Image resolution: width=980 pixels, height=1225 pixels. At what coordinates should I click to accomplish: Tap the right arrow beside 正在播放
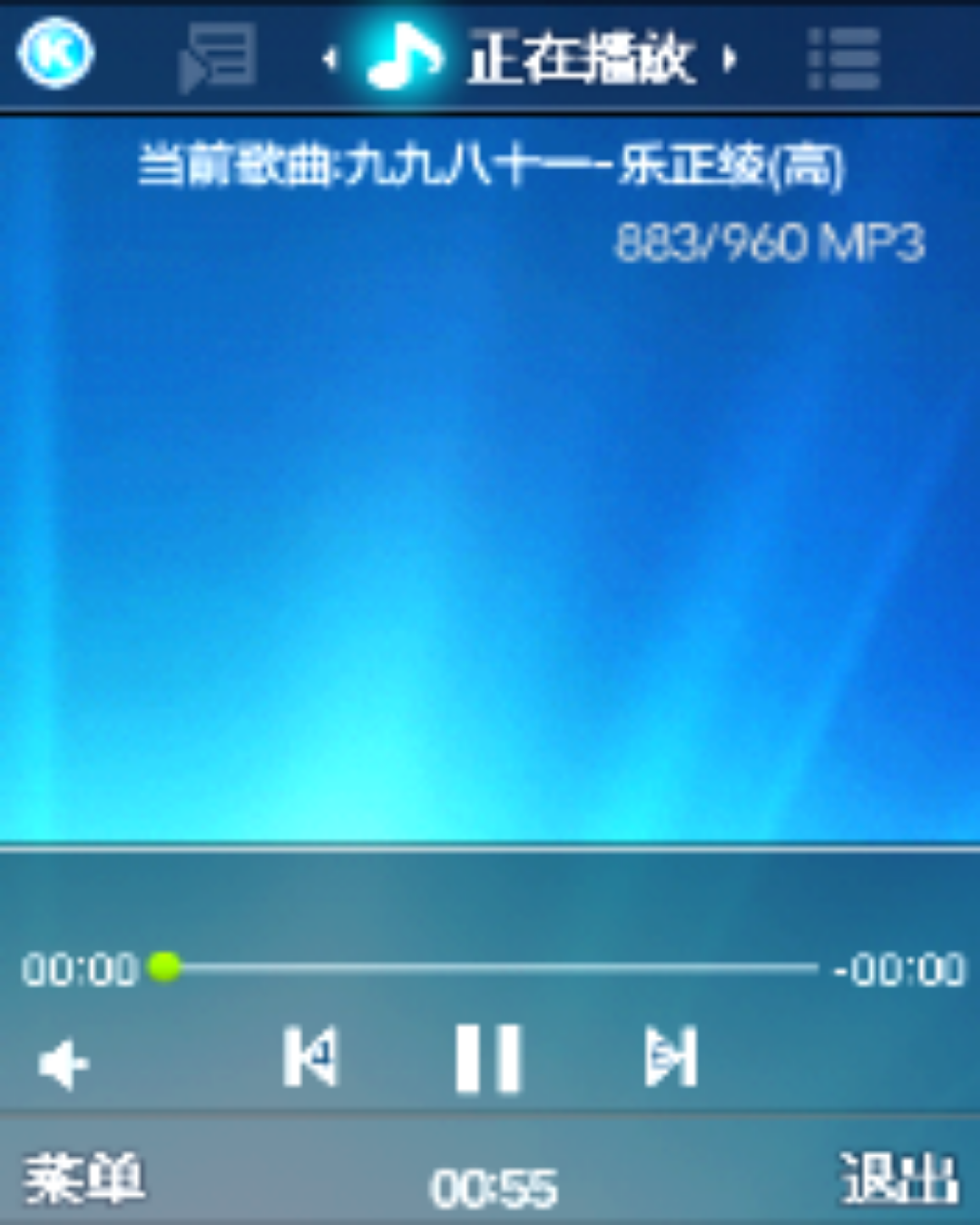coord(730,60)
